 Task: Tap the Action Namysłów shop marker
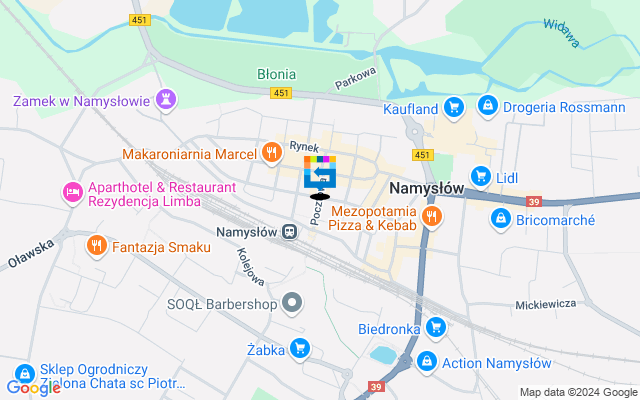[x=427, y=360]
